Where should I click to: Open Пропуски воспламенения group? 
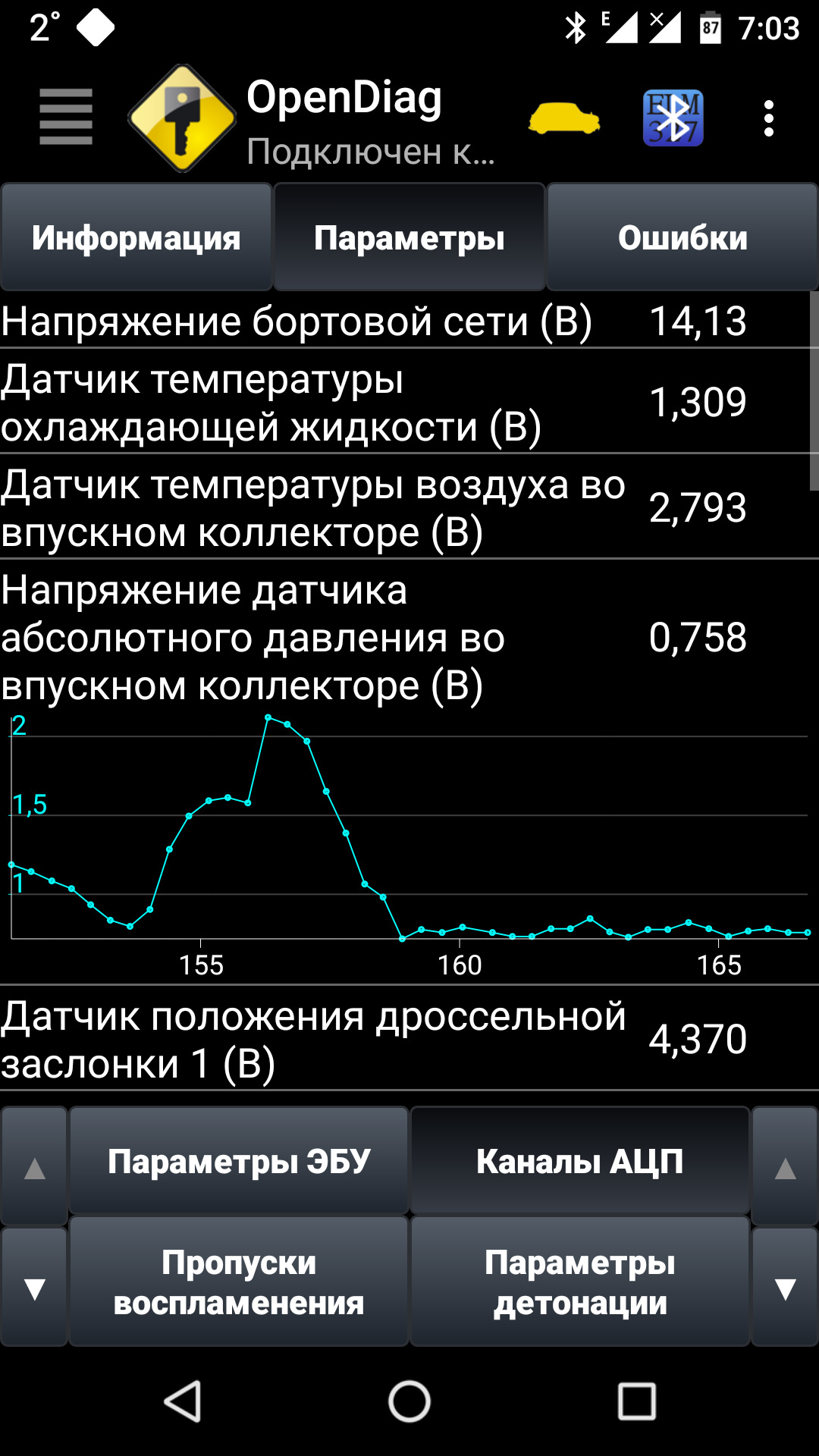point(239,1282)
